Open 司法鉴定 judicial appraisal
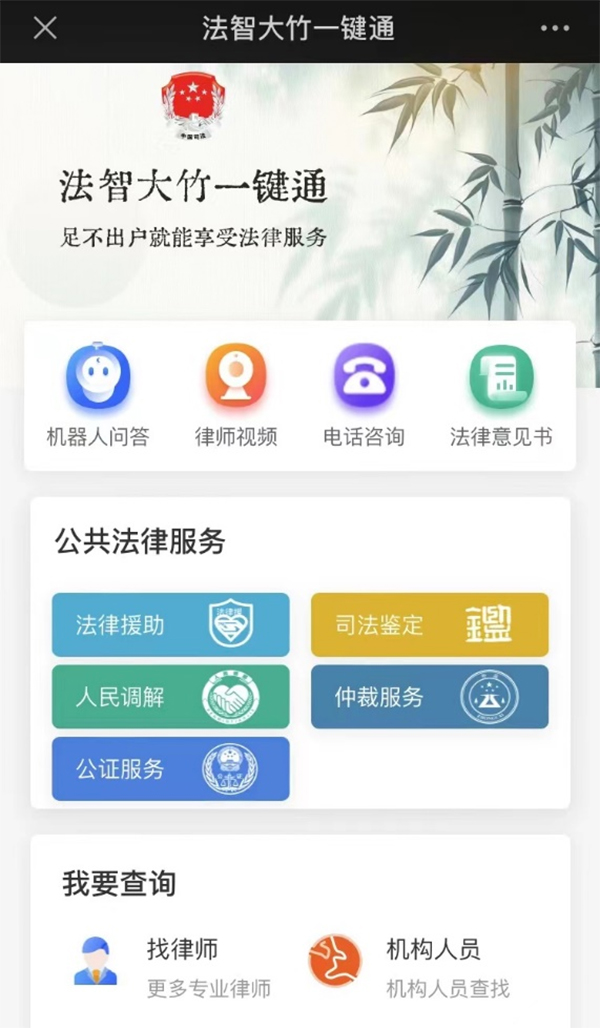Image resolution: width=600 pixels, height=1028 pixels. pyautogui.click(x=429, y=625)
